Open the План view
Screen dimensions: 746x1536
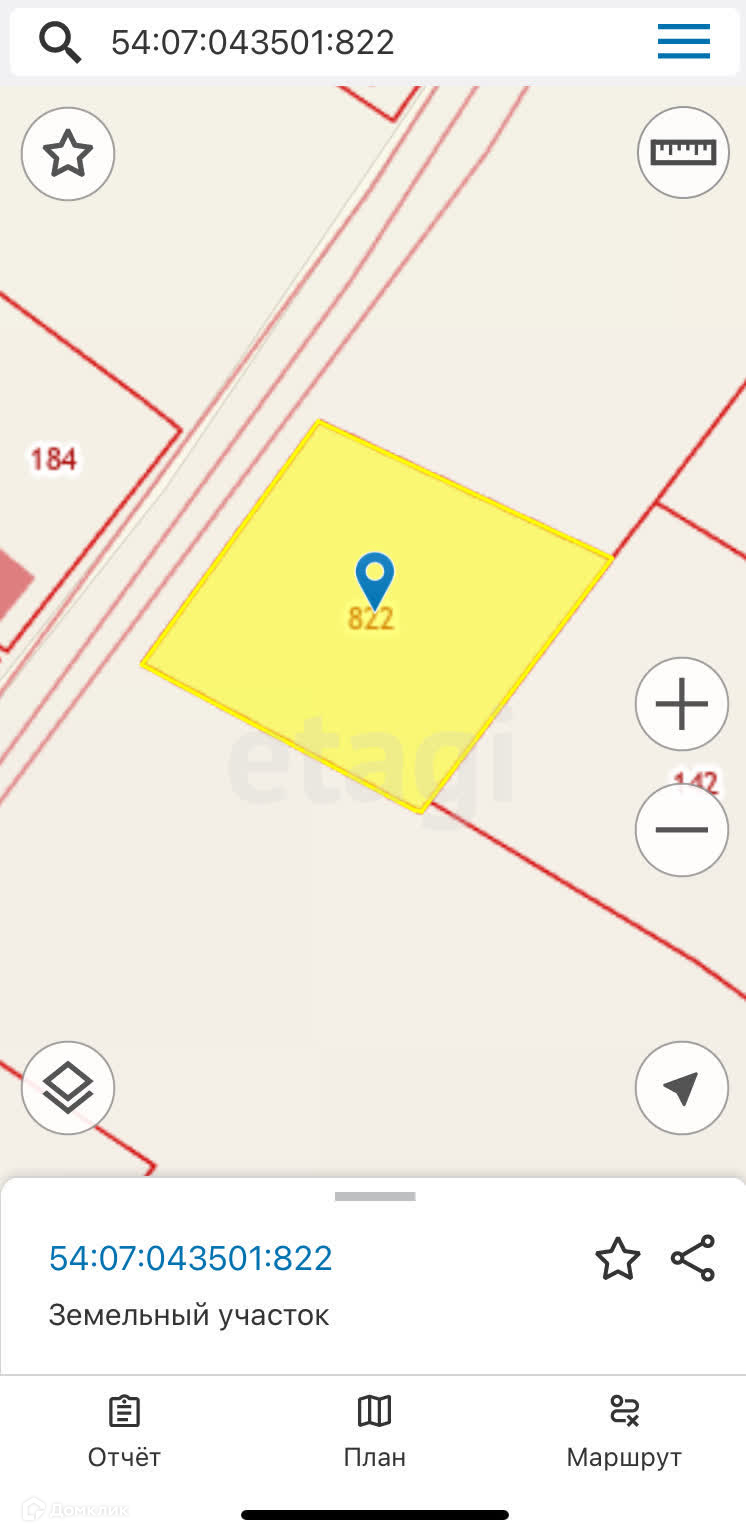click(x=375, y=1432)
